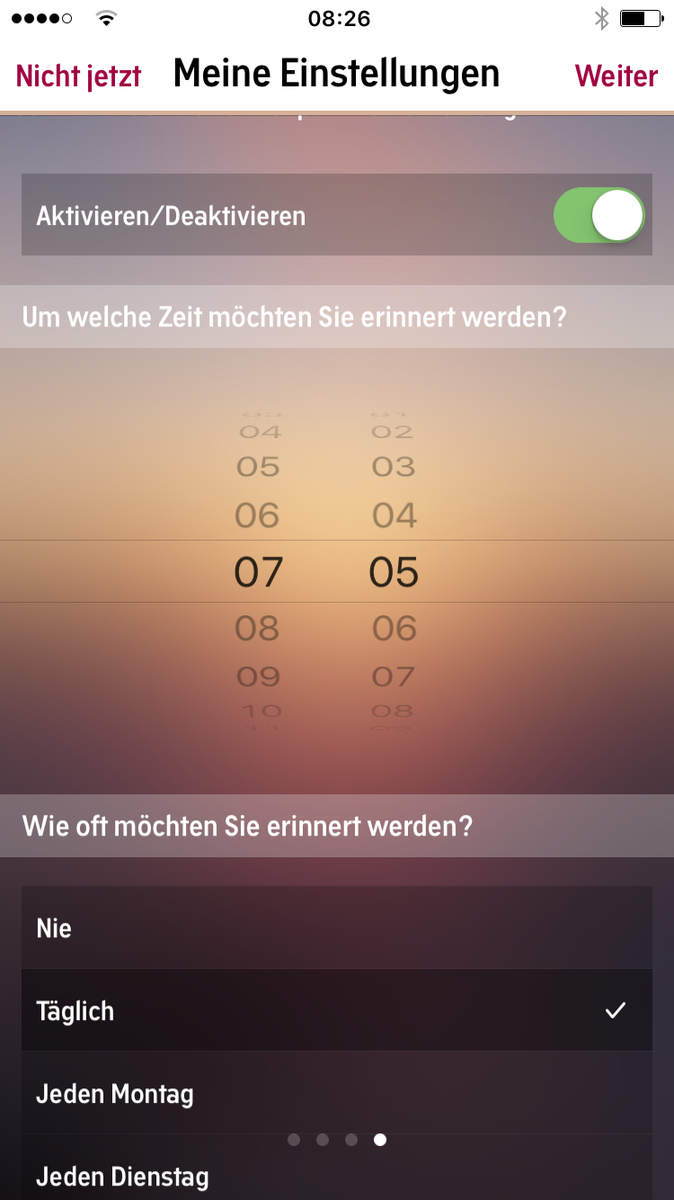Choose Nie as reminder frequency
Viewport: 674px width, 1200px height.
[337, 927]
